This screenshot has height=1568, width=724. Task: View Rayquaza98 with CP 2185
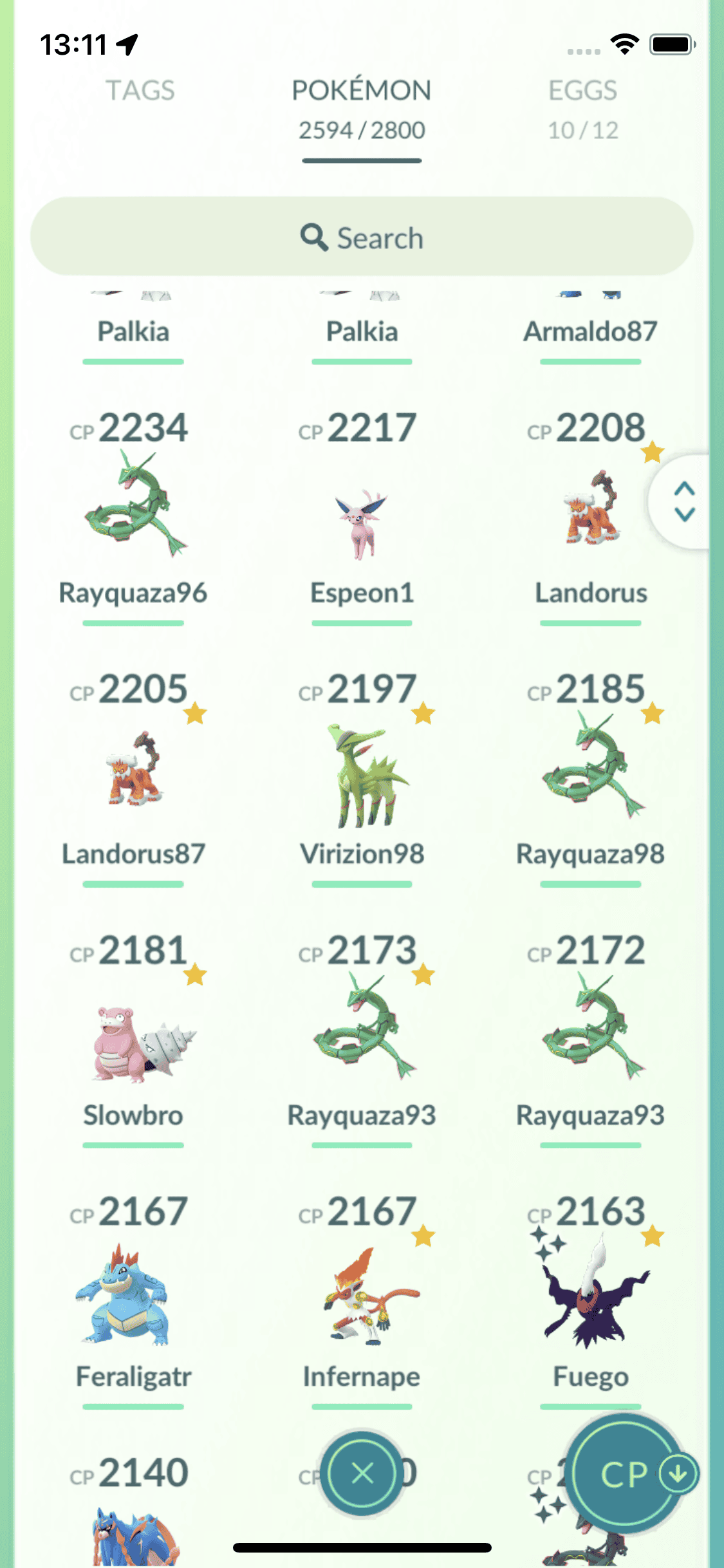click(x=590, y=769)
